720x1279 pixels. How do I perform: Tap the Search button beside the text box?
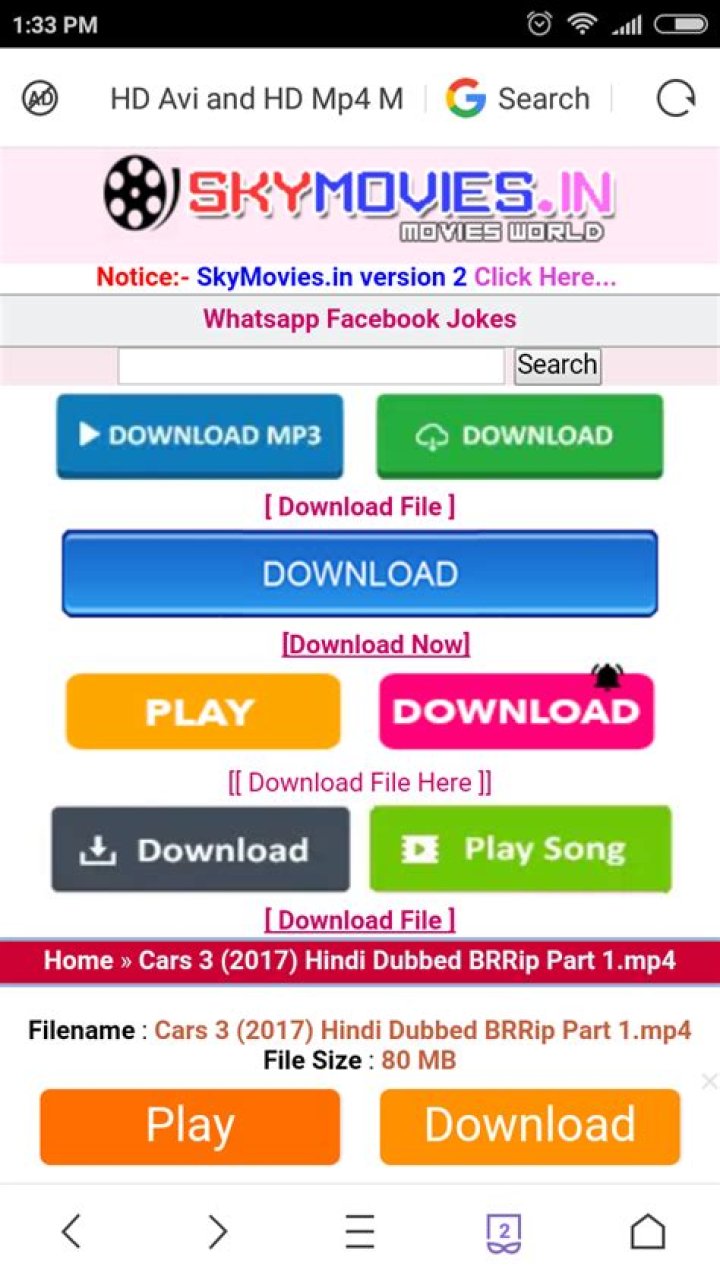click(x=557, y=365)
